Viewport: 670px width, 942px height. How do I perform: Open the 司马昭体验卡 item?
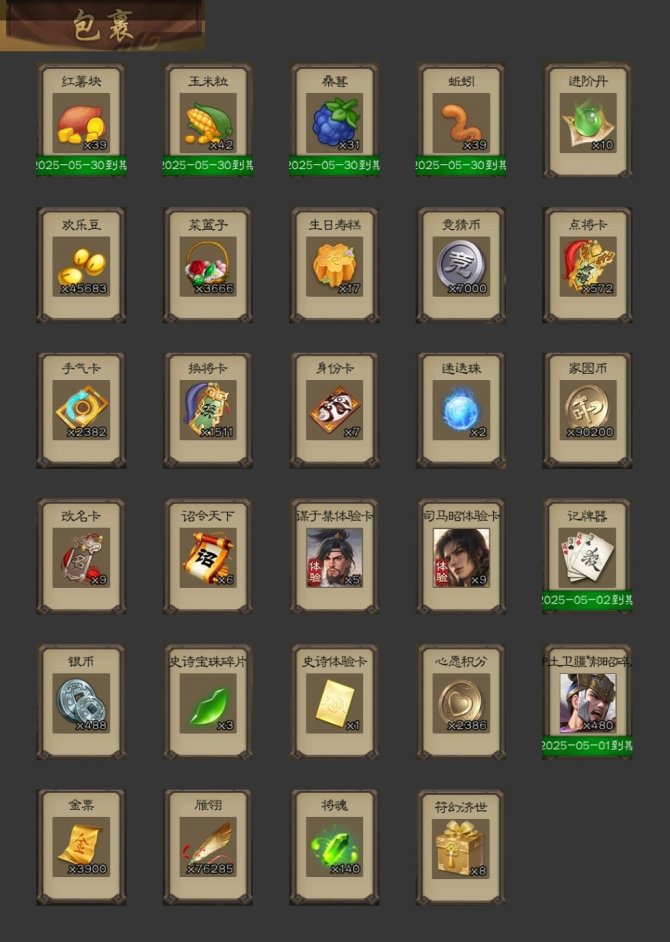[461, 557]
